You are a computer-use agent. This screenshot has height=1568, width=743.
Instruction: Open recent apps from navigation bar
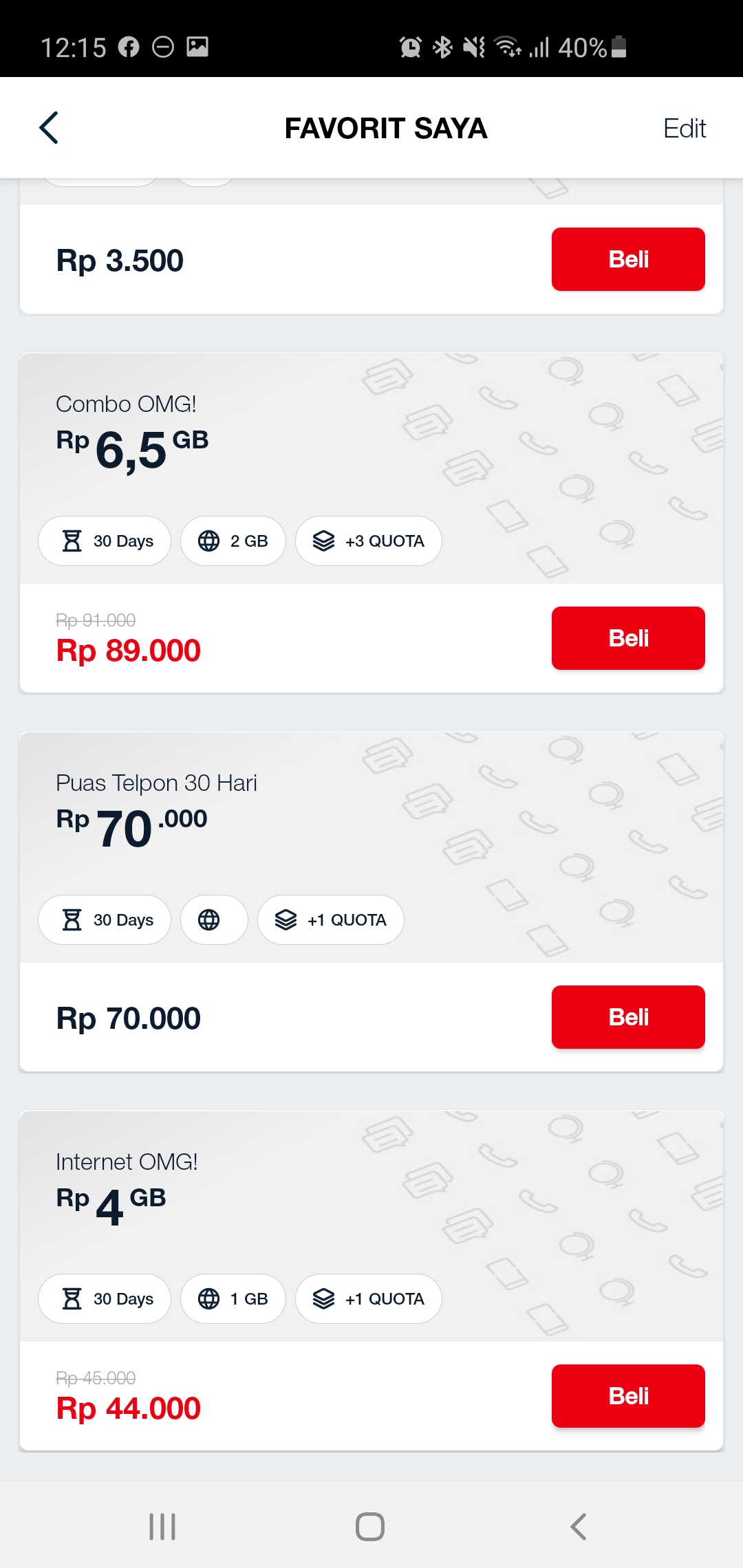click(x=162, y=1527)
